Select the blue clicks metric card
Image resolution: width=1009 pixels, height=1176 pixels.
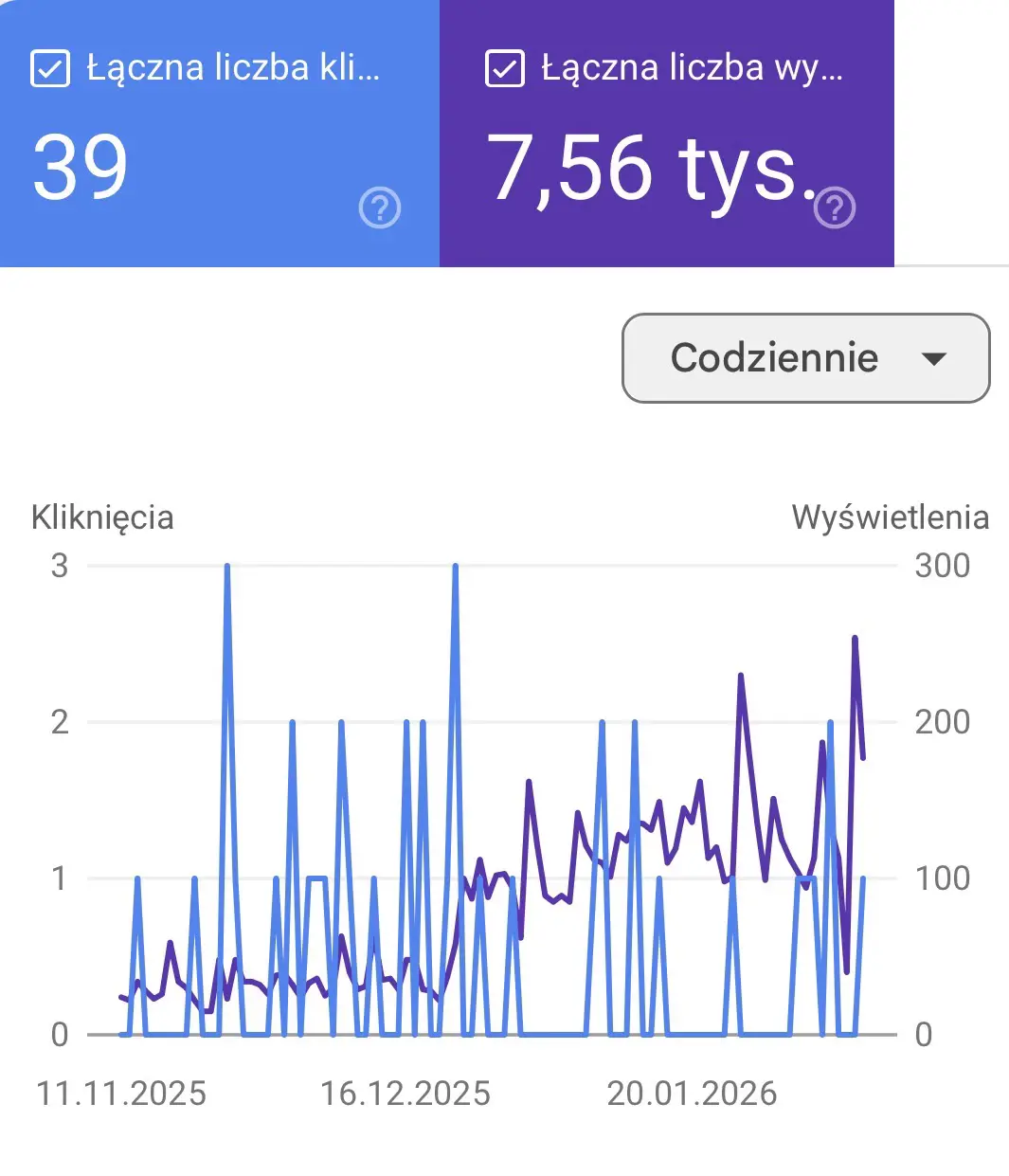coord(218,133)
